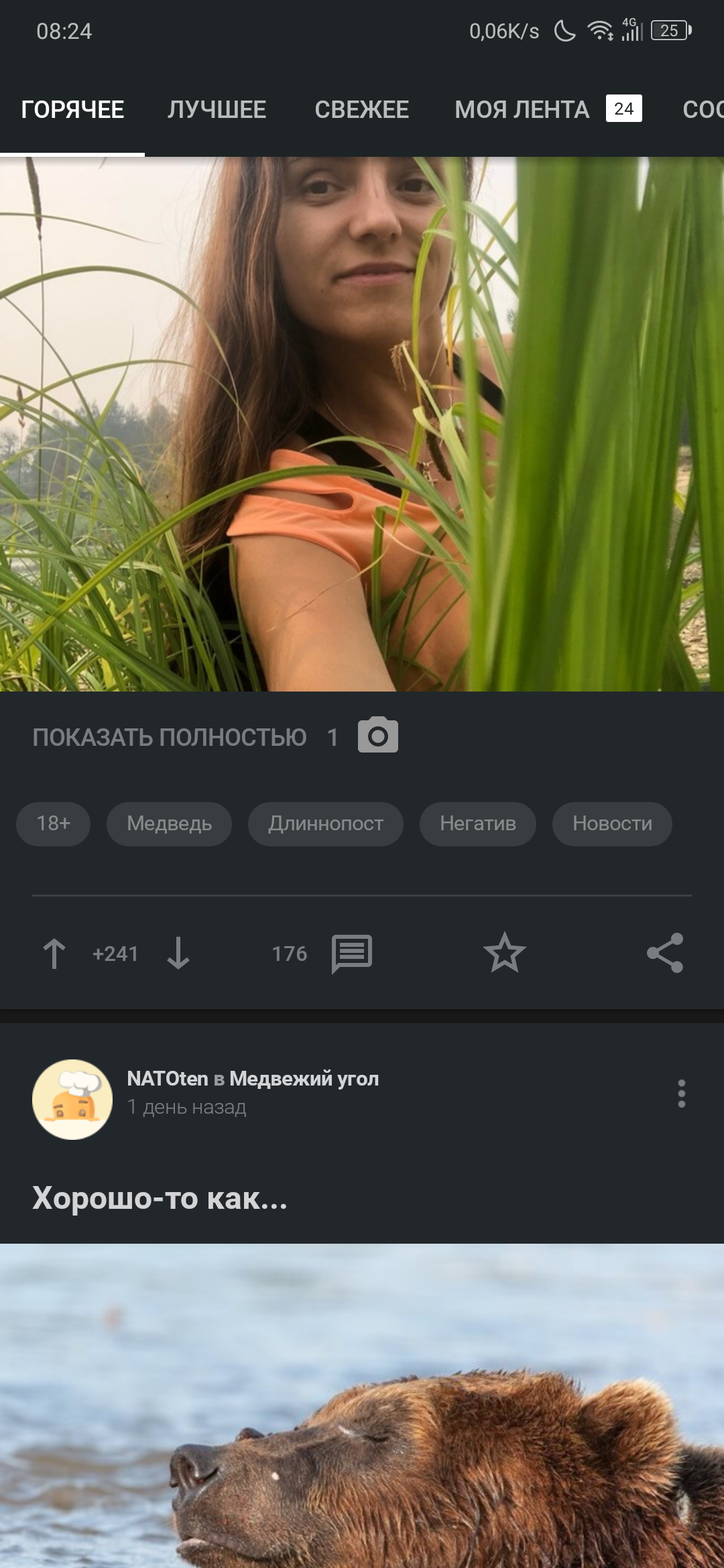Upvote the post with +241 rating
The image size is (724, 1568).
coord(54,954)
